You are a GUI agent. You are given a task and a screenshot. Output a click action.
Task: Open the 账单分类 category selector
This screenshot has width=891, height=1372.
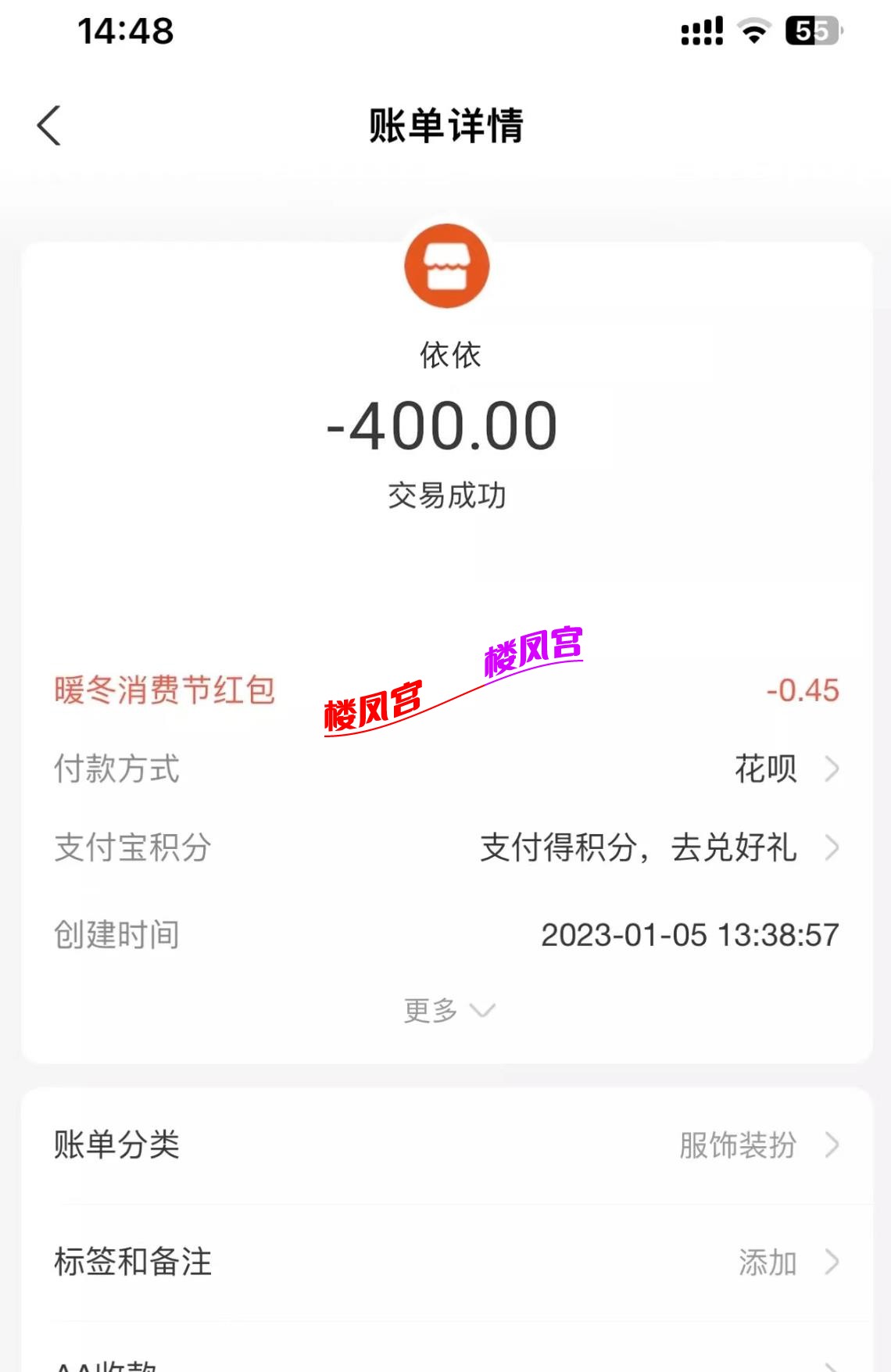(x=116, y=1147)
